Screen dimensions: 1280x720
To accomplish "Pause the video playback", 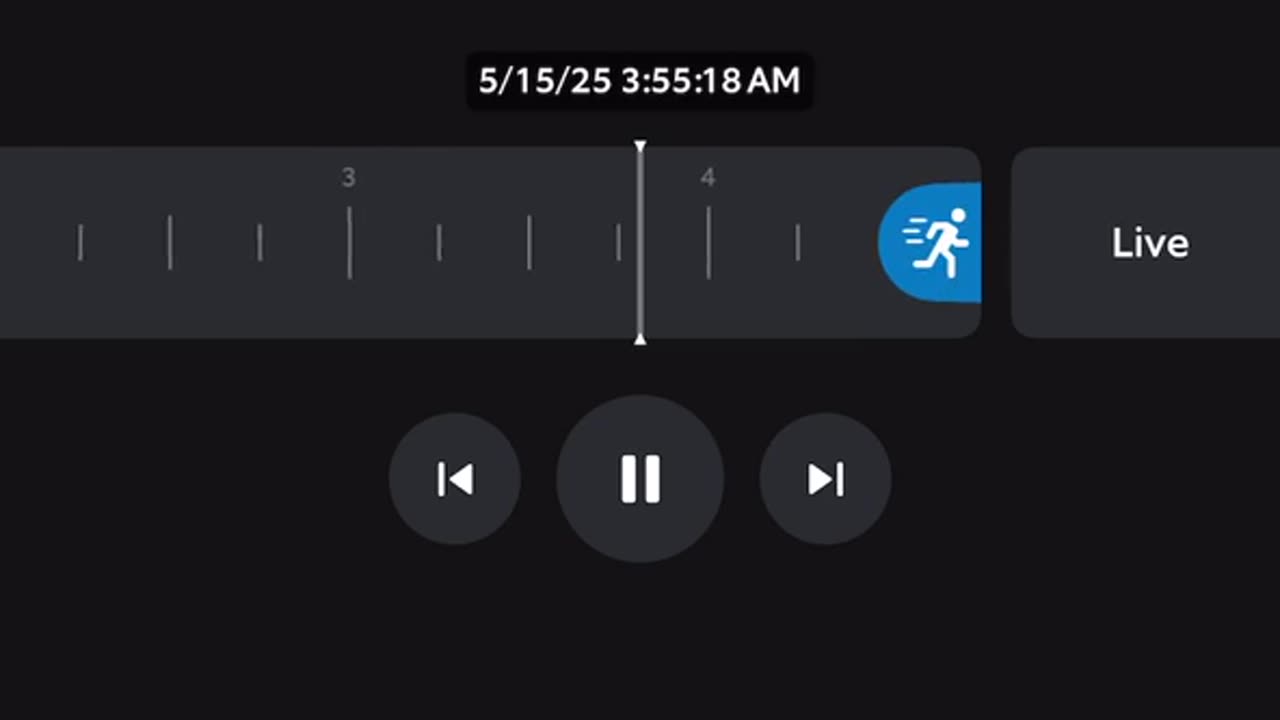I will 640,479.
